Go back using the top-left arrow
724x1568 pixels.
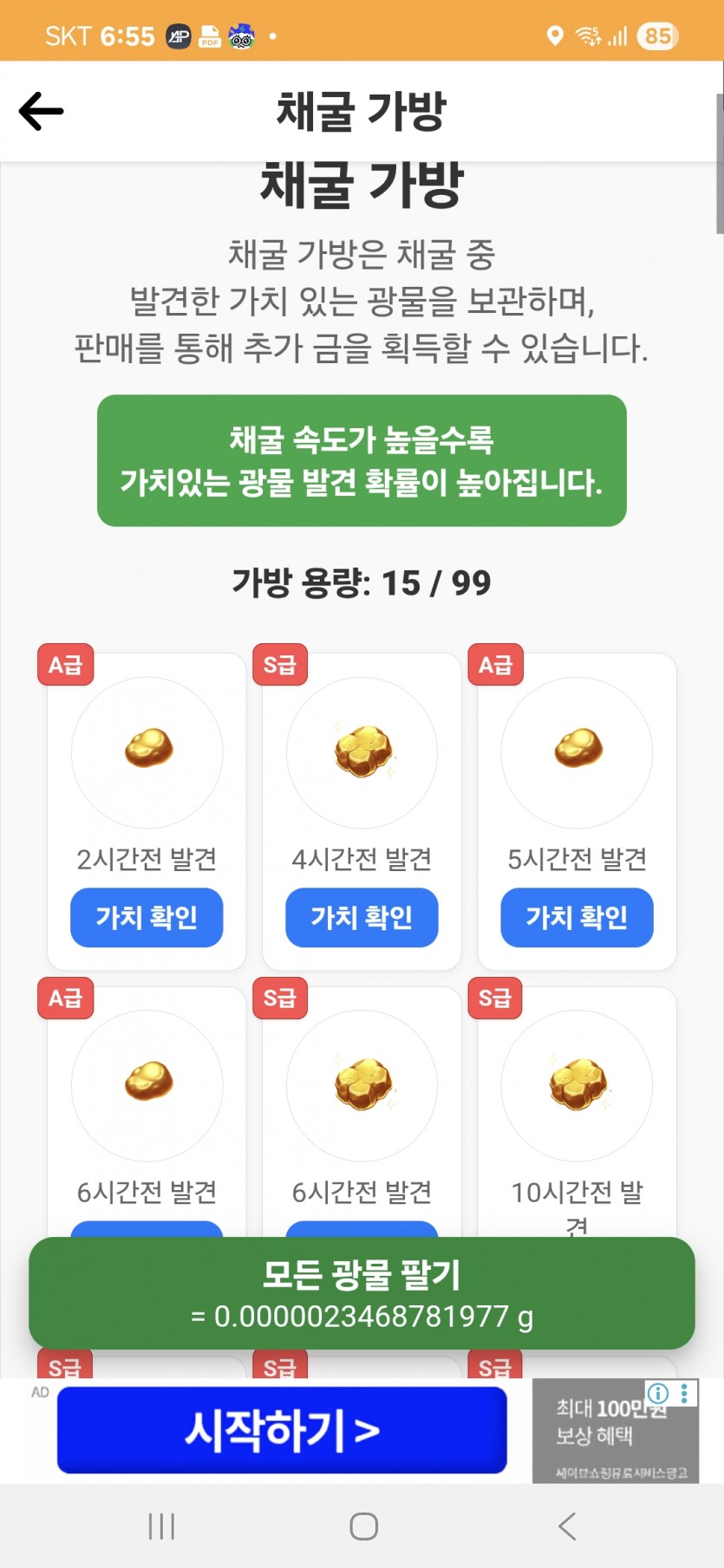(41, 111)
